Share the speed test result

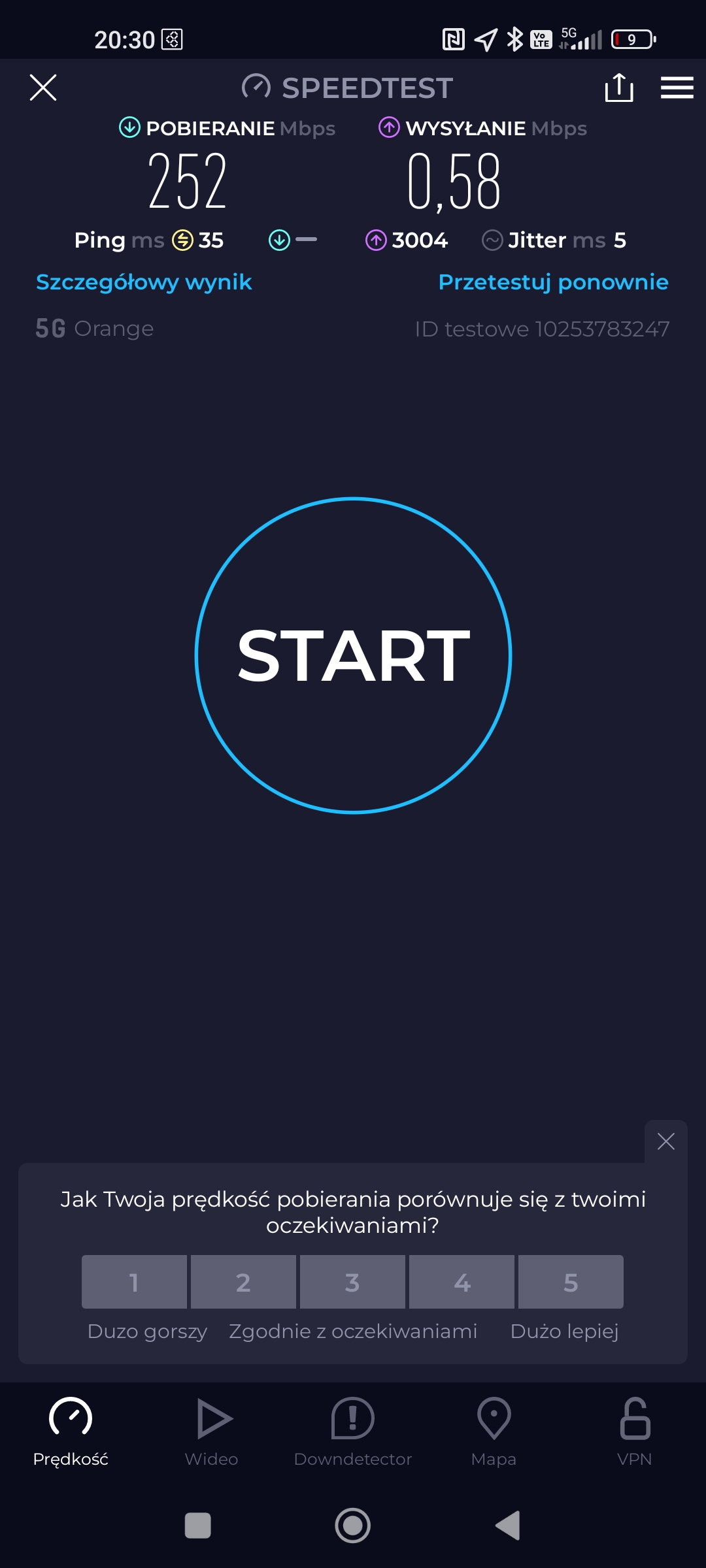pos(618,88)
